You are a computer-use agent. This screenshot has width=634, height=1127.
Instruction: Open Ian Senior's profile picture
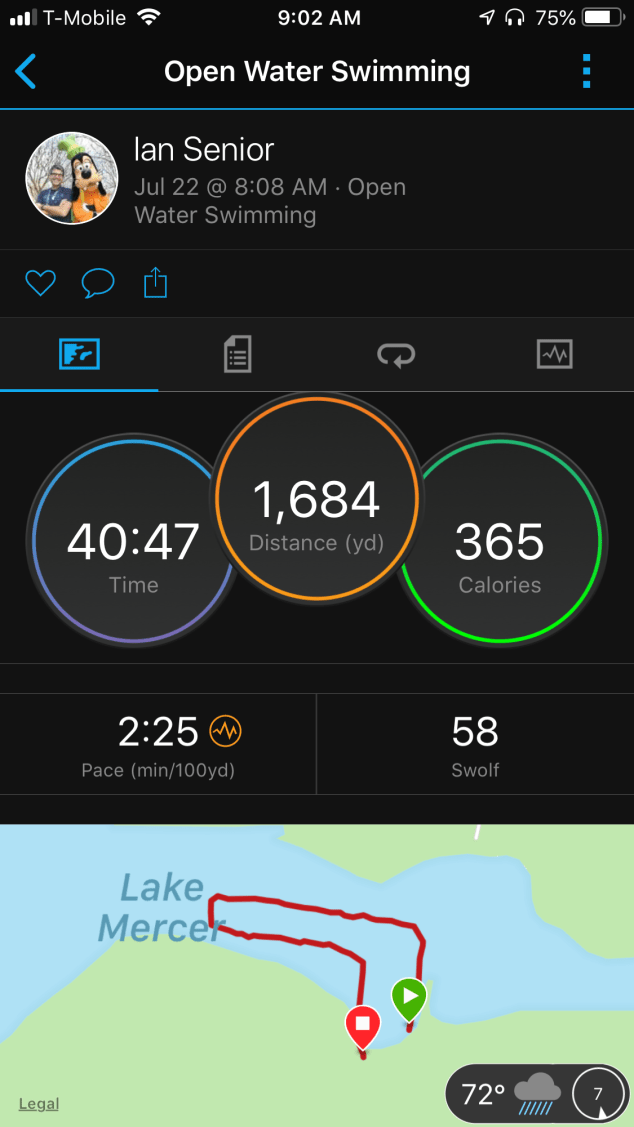point(71,178)
